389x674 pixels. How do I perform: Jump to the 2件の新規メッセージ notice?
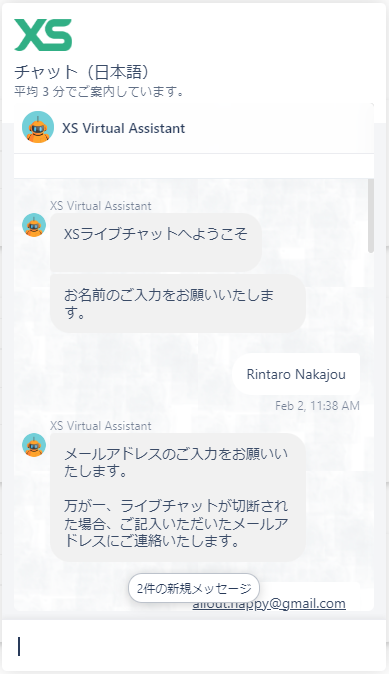pyautogui.click(x=194, y=588)
